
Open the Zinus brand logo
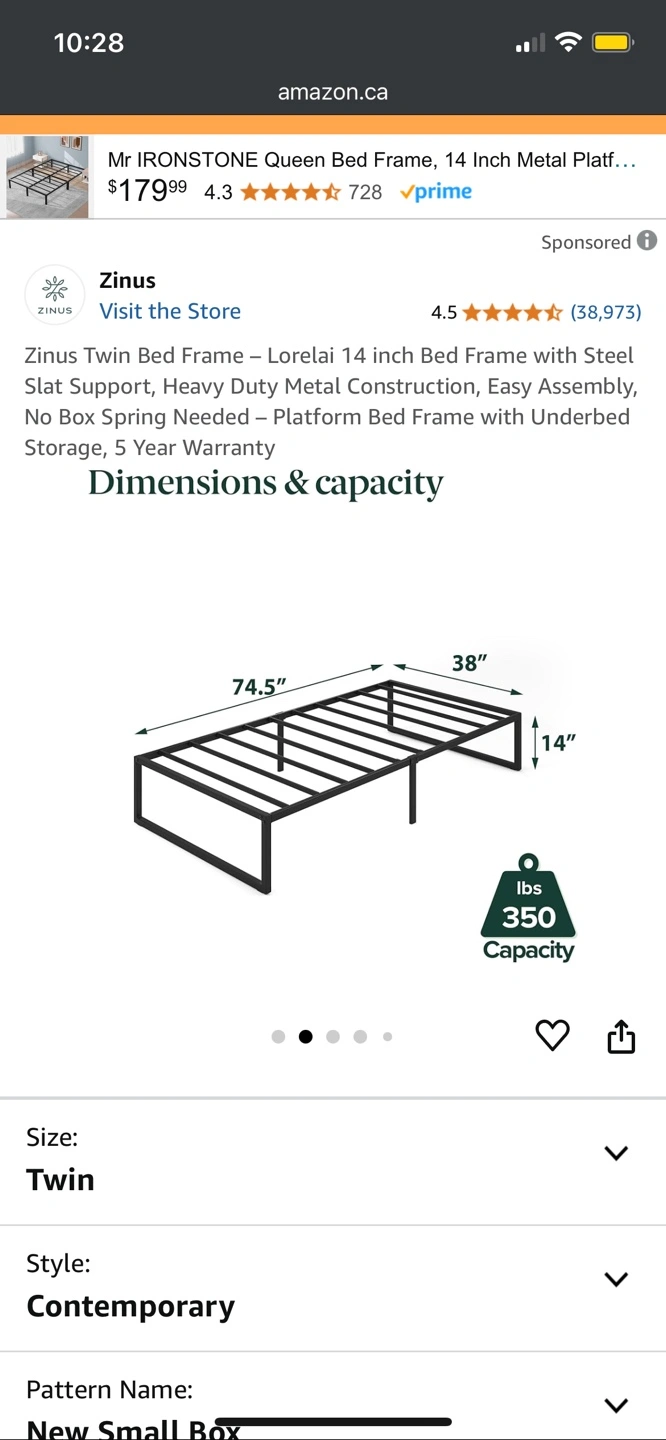(x=55, y=295)
